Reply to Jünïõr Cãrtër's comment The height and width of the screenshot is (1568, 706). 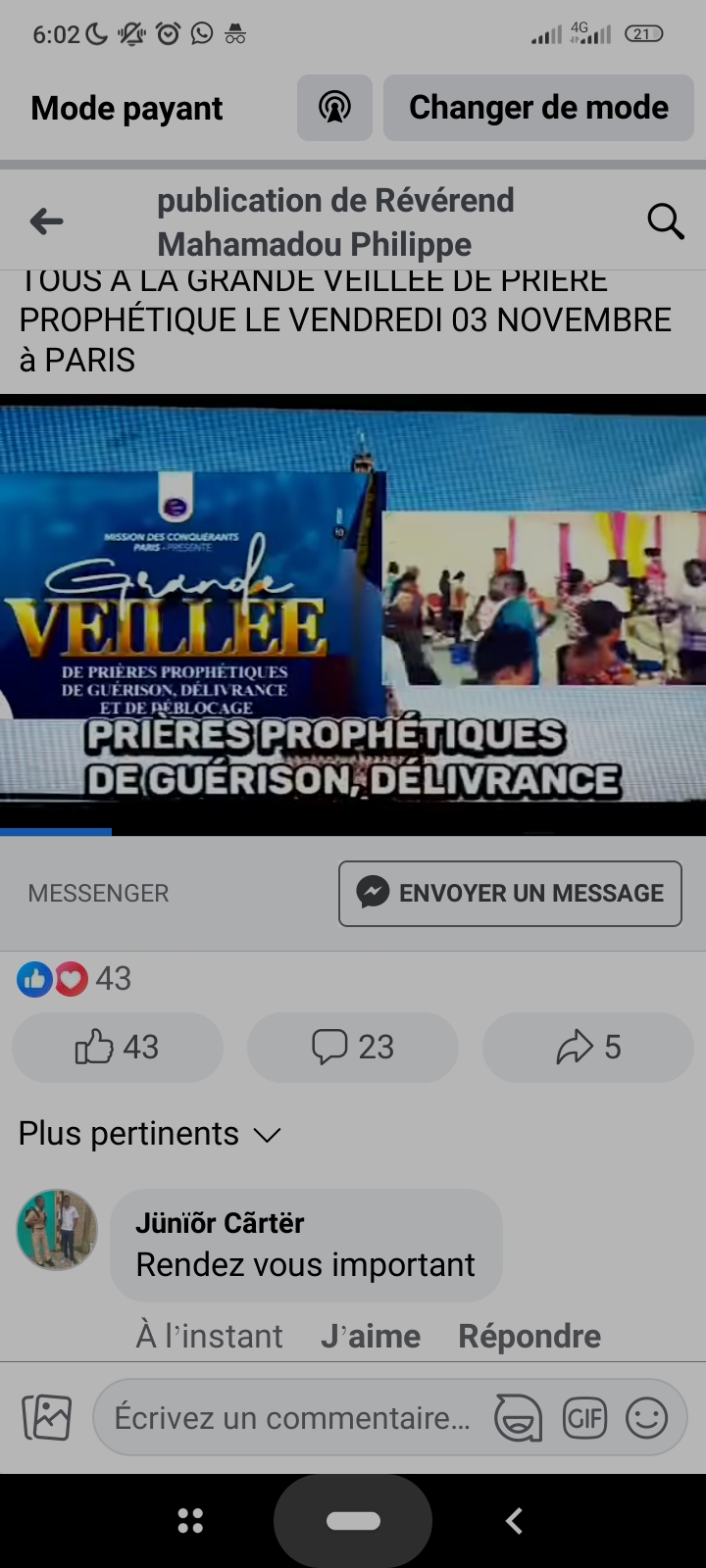coord(529,1336)
